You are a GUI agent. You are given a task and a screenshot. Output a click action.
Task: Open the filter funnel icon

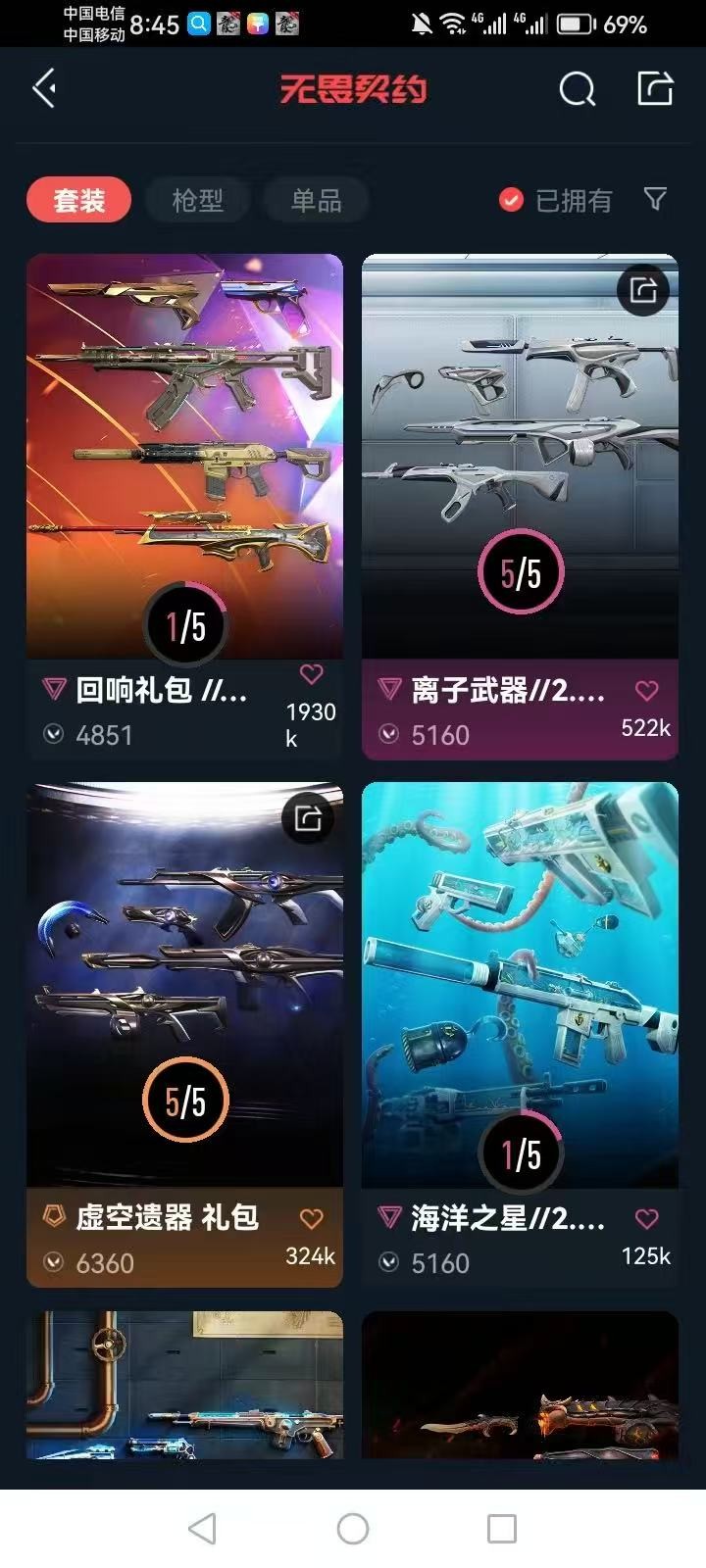pyautogui.click(x=655, y=200)
